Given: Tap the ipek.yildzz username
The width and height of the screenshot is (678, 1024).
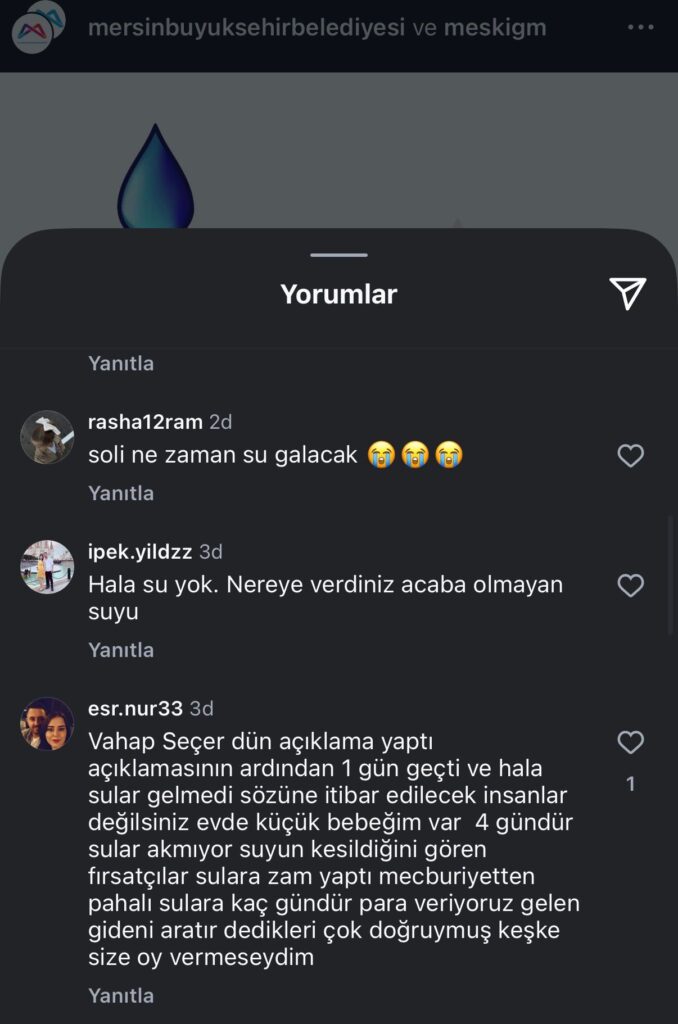Looking at the screenshot, I should [x=140, y=552].
